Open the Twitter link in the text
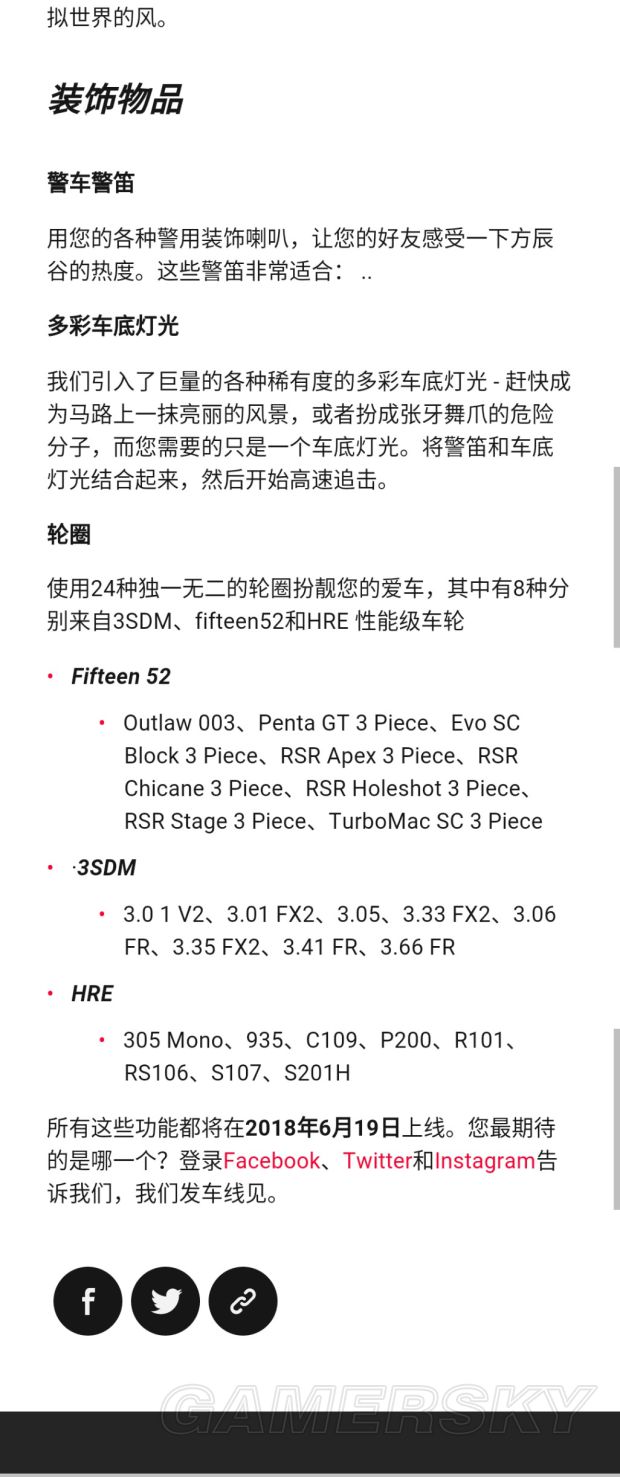The height and width of the screenshot is (1477, 620). pyautogui.click(x=377, y=1161)
